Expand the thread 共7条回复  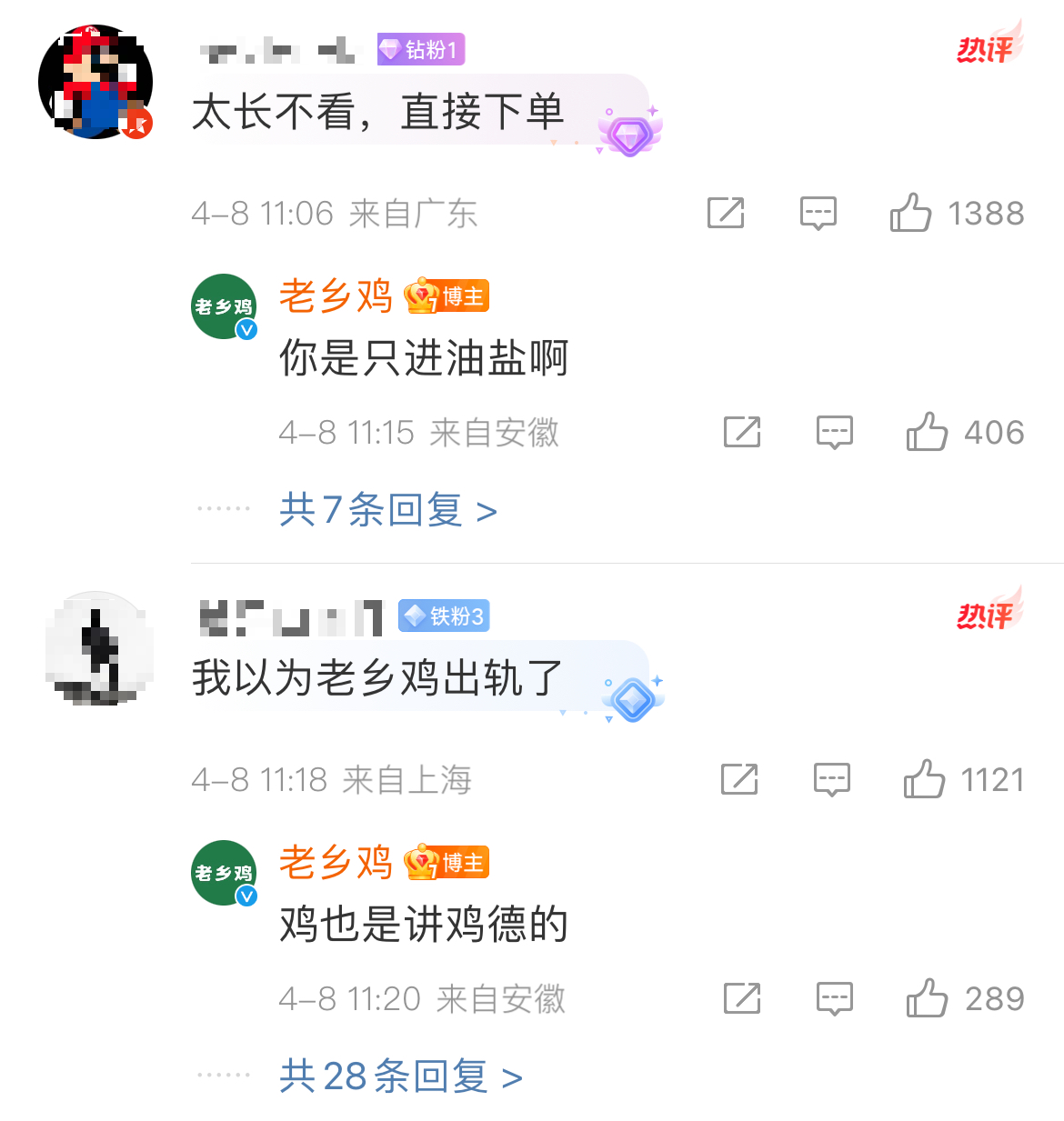pyautogui.click(x=387, y=510)
